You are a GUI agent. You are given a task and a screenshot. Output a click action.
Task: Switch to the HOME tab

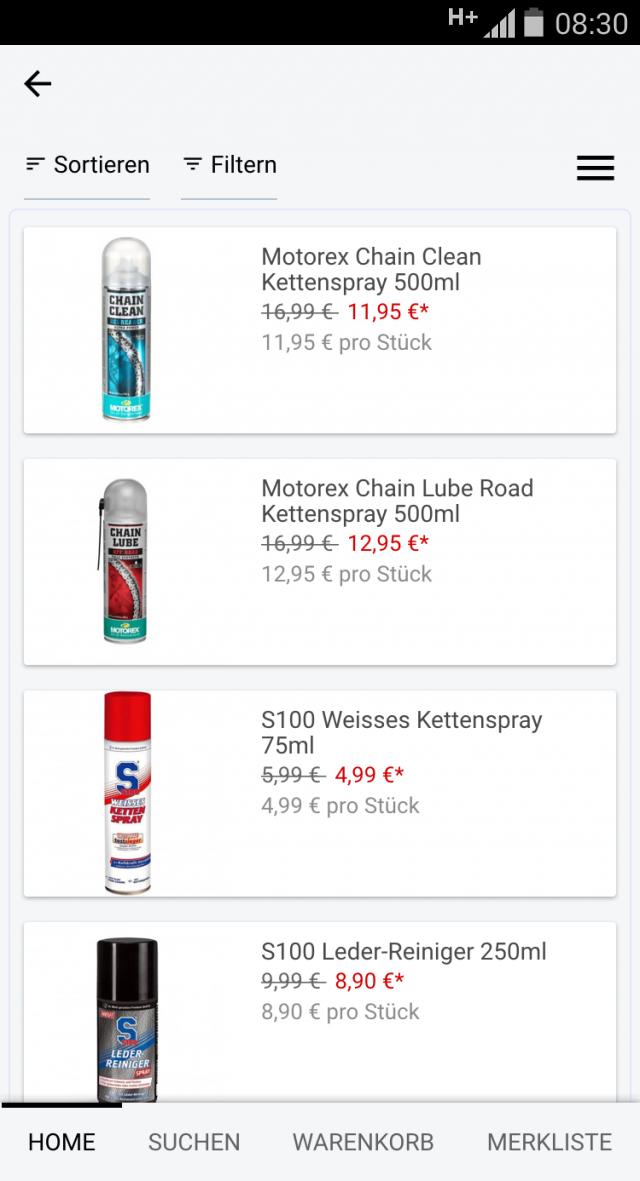[62, 1142]
